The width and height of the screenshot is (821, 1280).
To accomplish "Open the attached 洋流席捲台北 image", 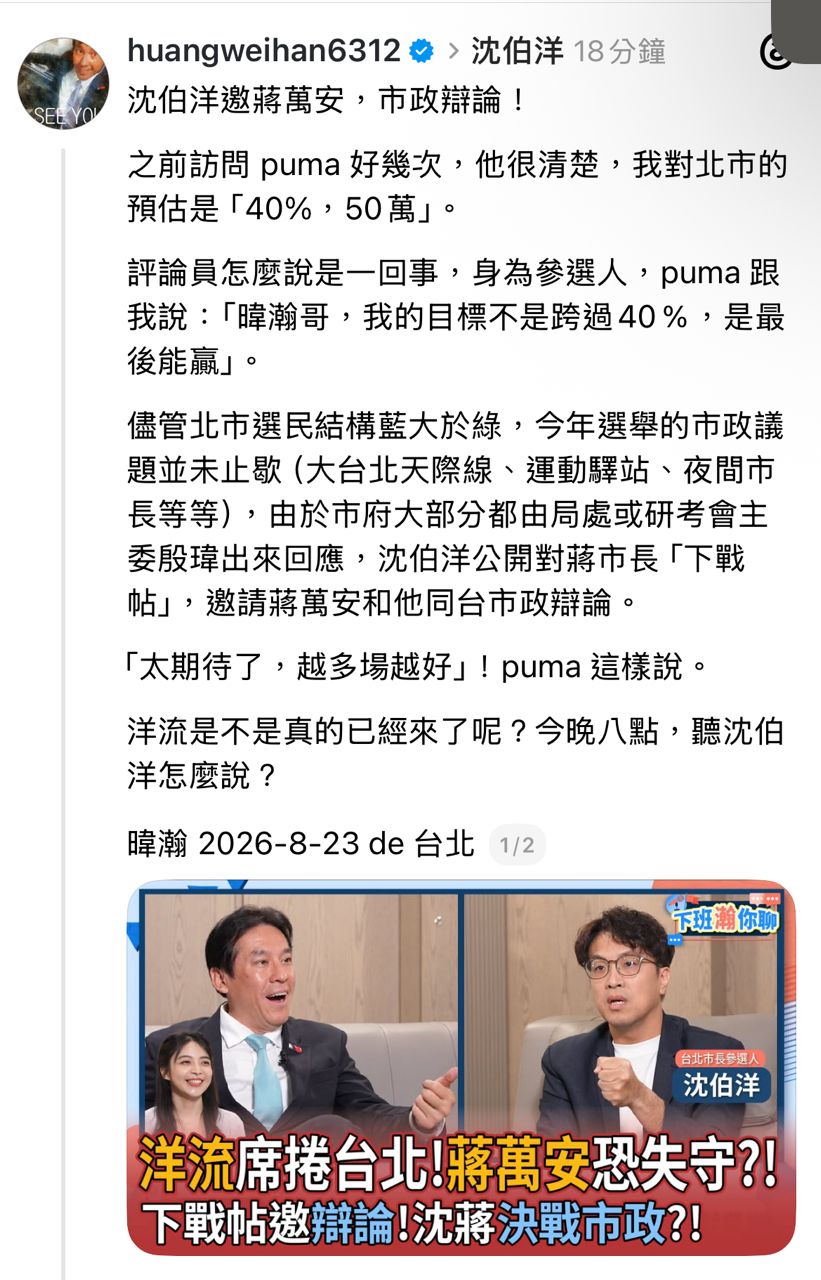I will 461,1067.
